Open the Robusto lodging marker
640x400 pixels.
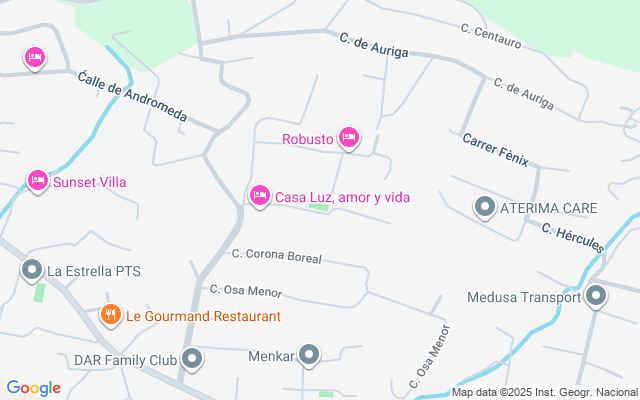click(348, 137)
